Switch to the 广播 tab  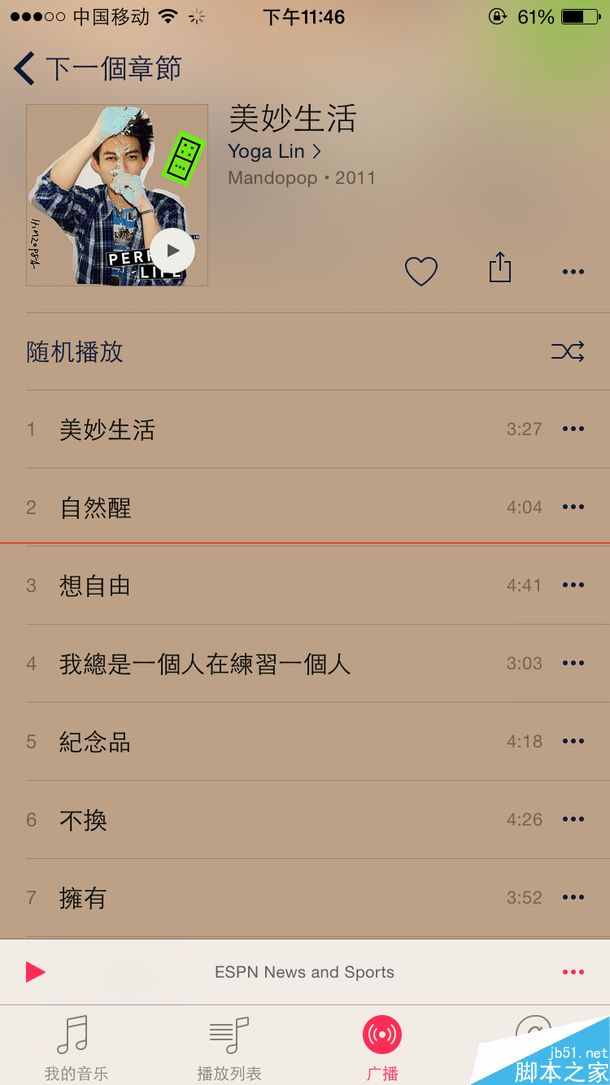click(382, 1046)
